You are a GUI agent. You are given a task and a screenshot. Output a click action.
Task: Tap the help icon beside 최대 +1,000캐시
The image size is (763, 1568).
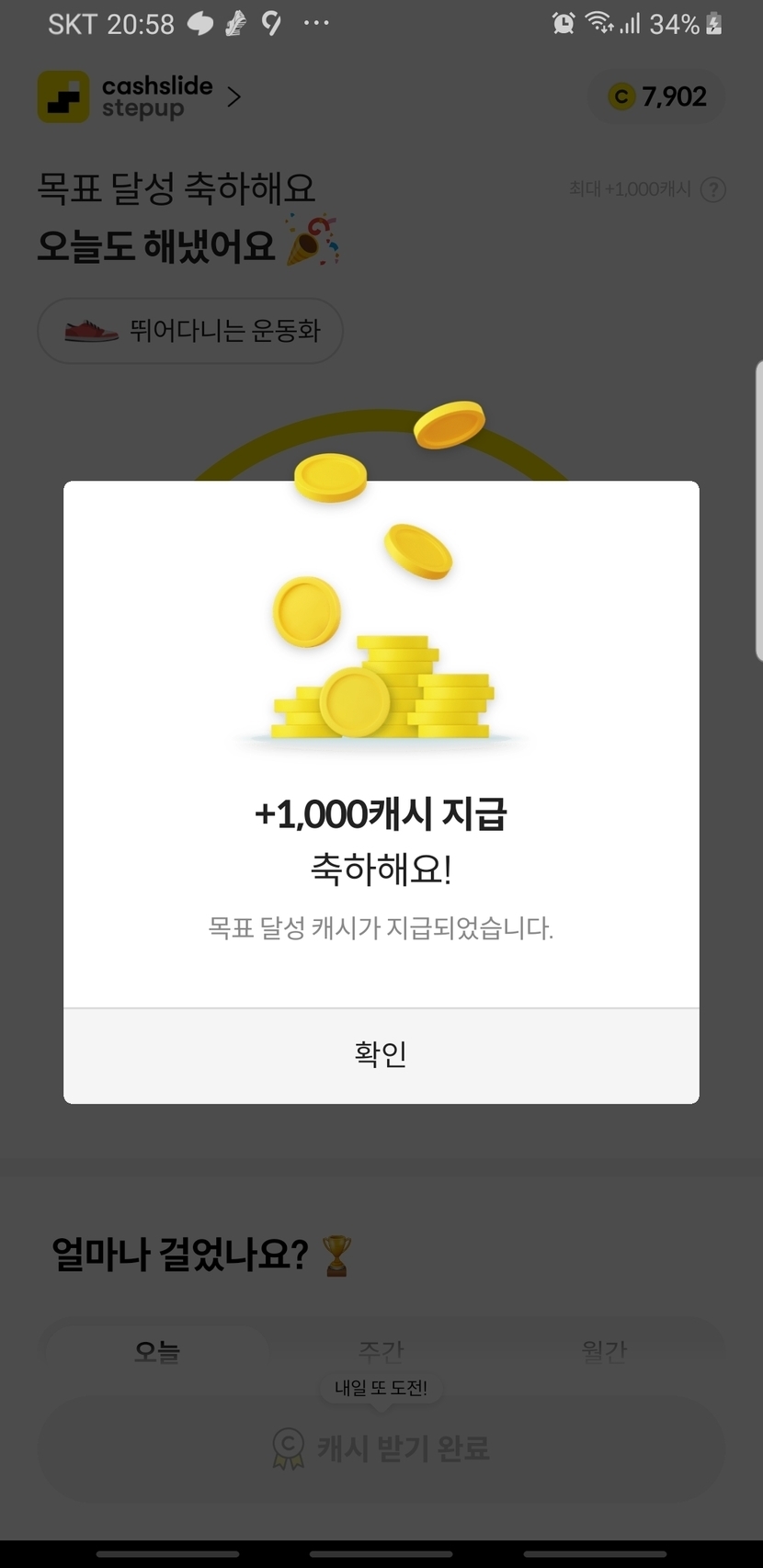713,189
